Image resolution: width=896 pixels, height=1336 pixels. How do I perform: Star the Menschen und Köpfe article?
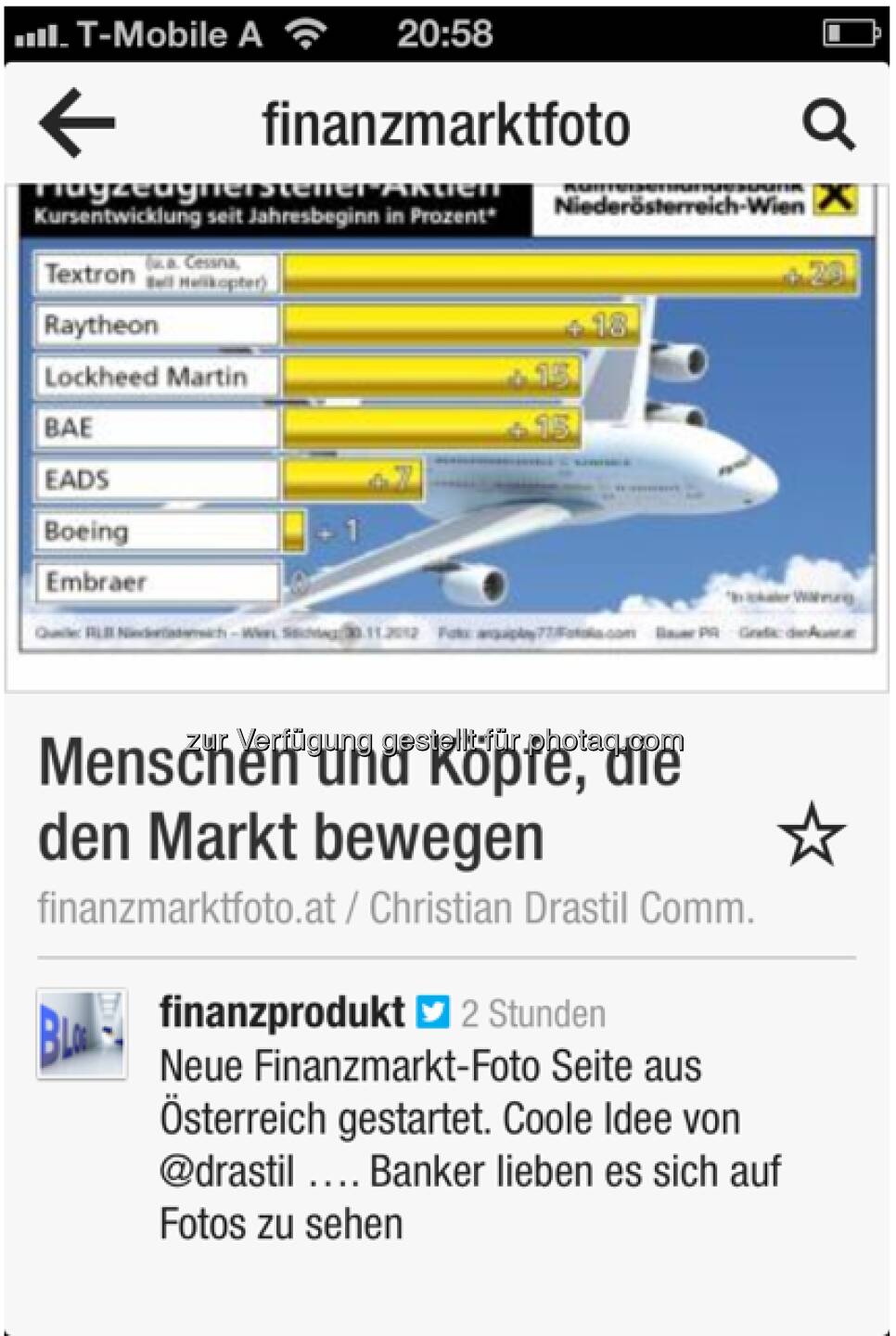click(x=812, y=835)
